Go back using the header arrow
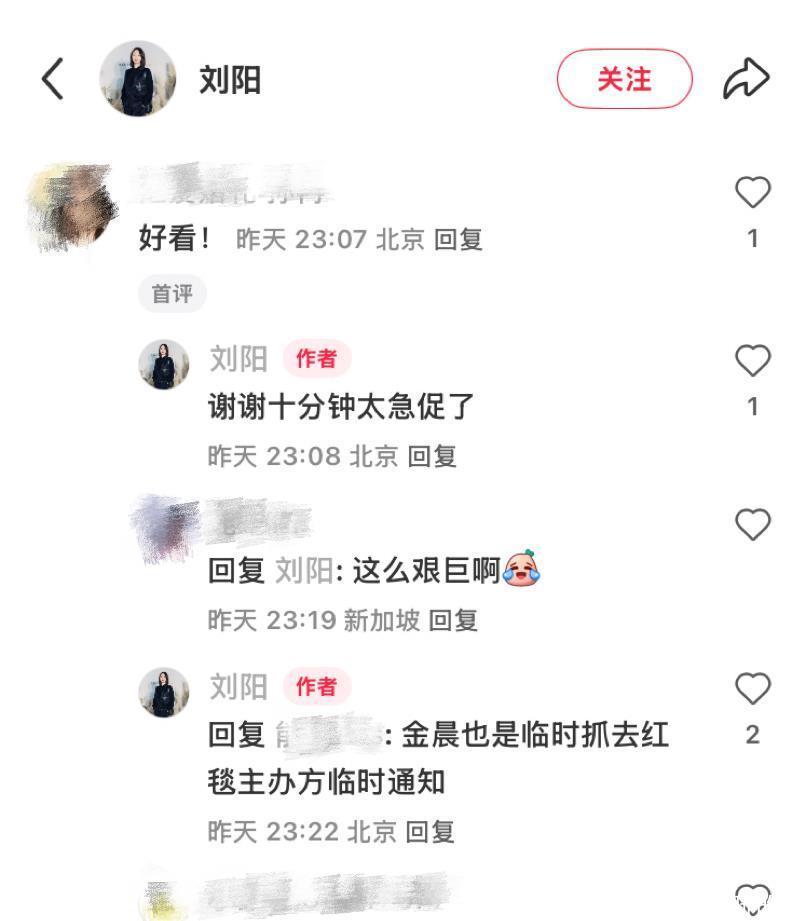 point(52,79)
